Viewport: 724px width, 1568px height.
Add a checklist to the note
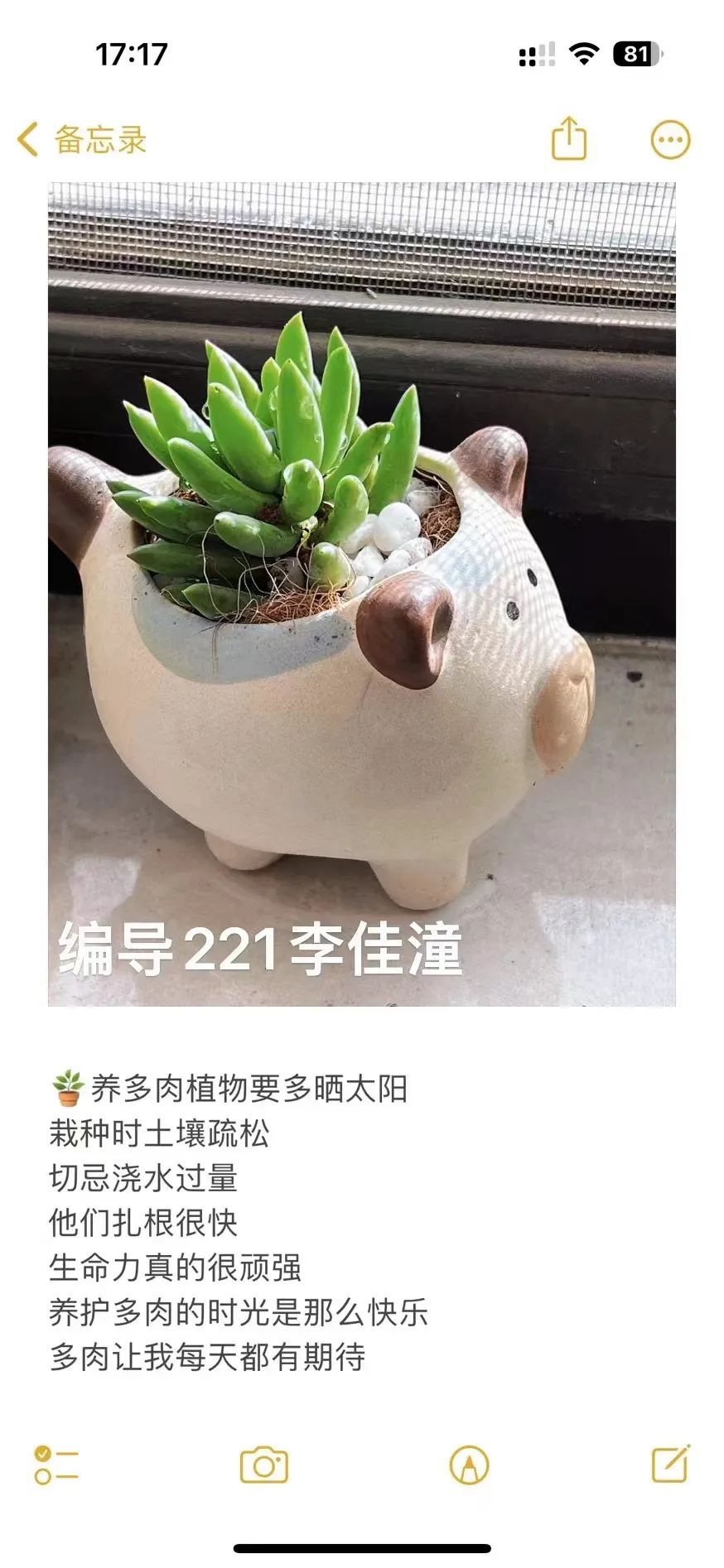[56, 1465]
